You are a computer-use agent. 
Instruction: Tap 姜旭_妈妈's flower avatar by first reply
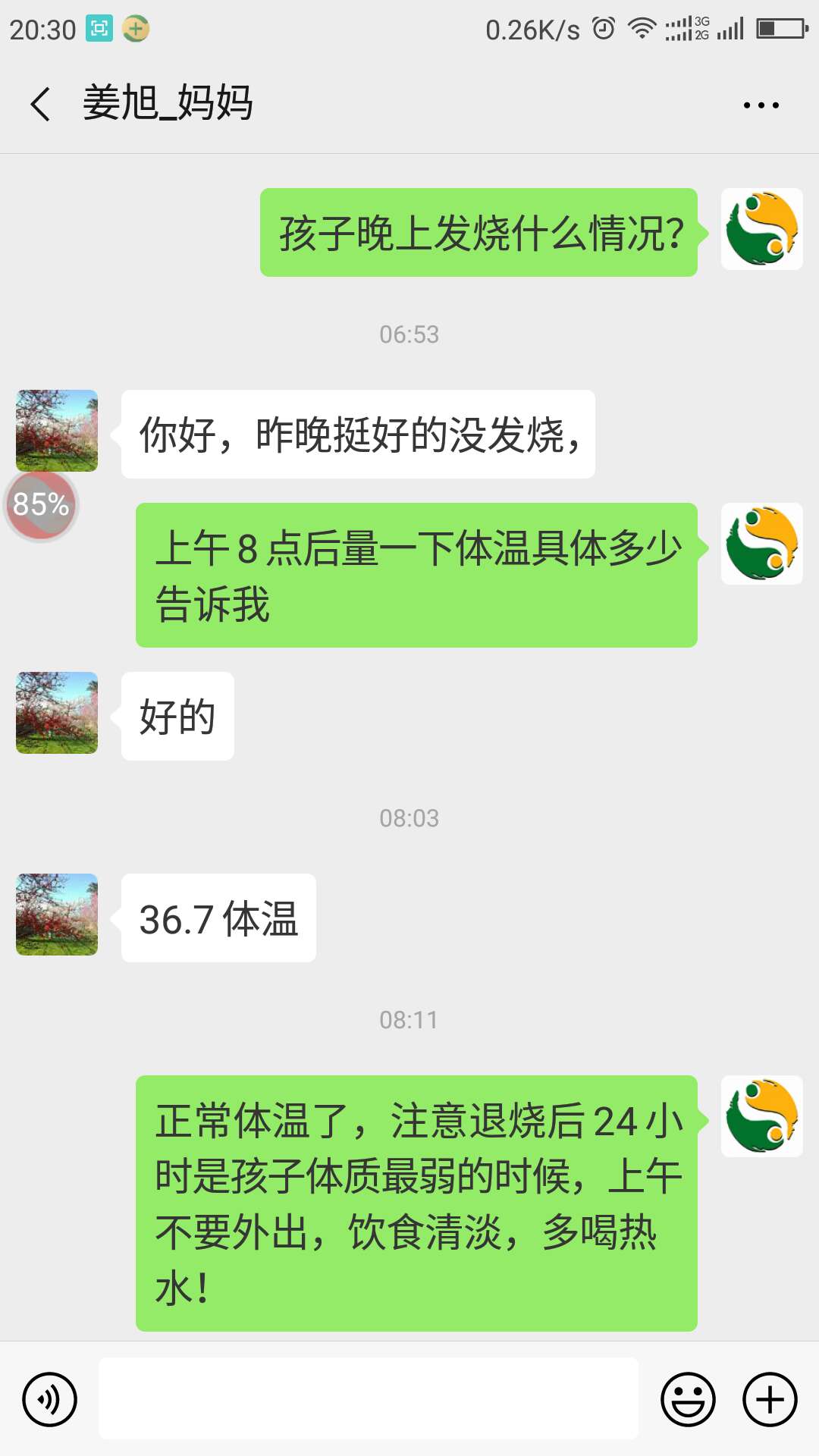click(x=57, y=431)
